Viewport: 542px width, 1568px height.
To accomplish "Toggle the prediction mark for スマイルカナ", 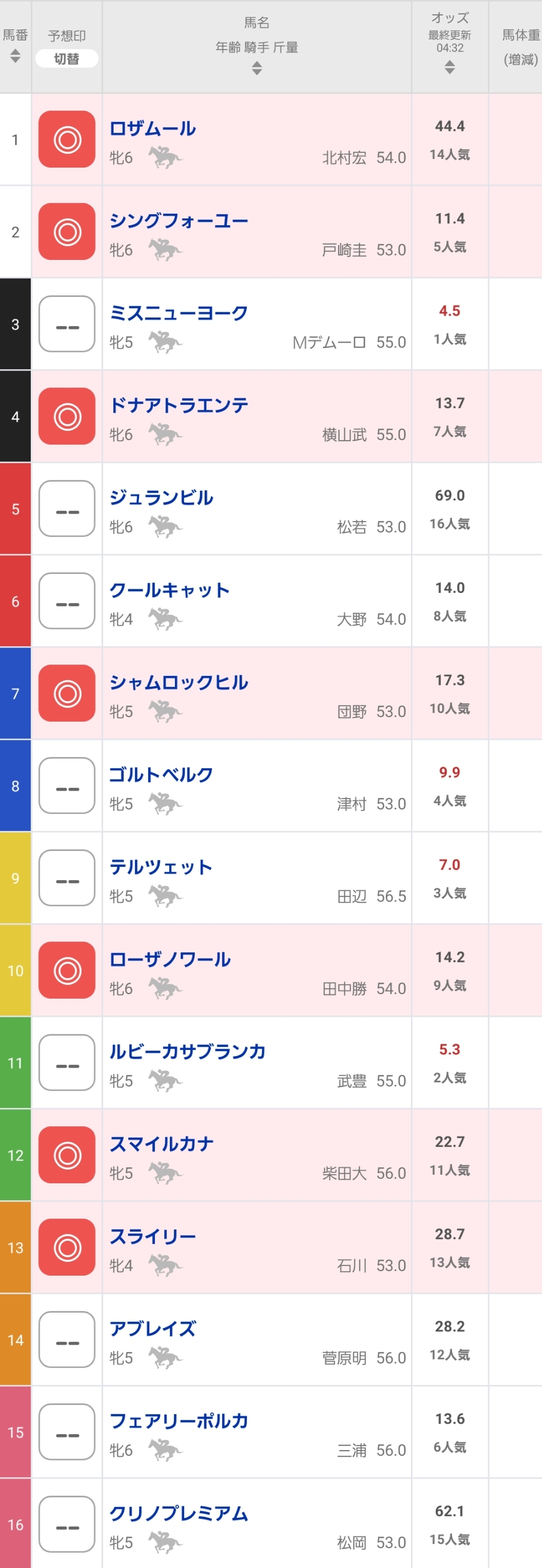I will [x=67, y=1155].
